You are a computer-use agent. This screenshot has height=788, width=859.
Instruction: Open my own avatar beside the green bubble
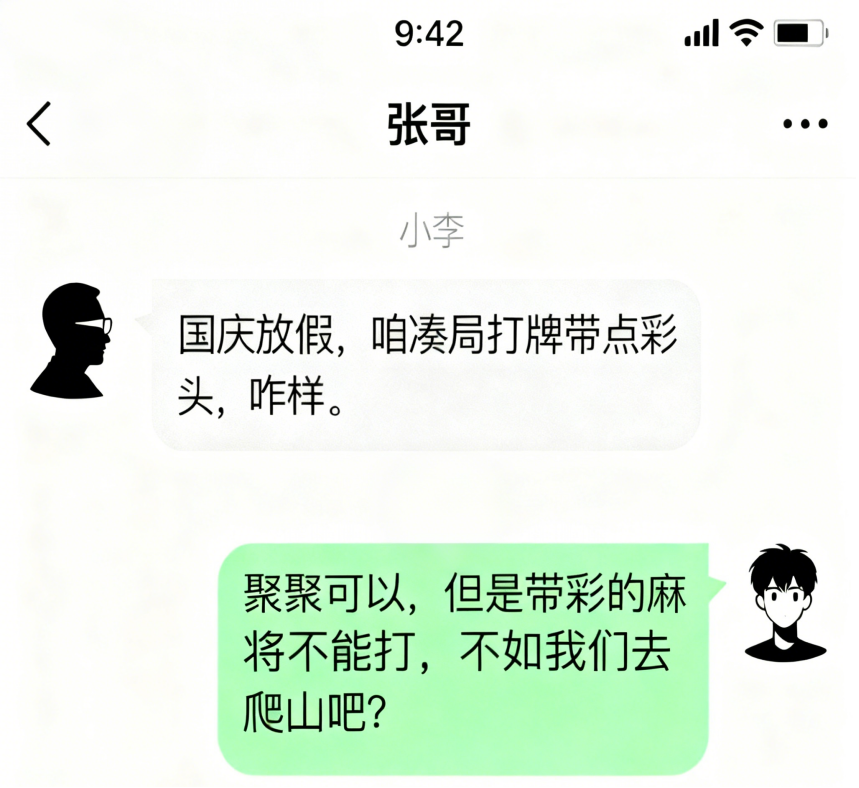click(x=786, y=603)
